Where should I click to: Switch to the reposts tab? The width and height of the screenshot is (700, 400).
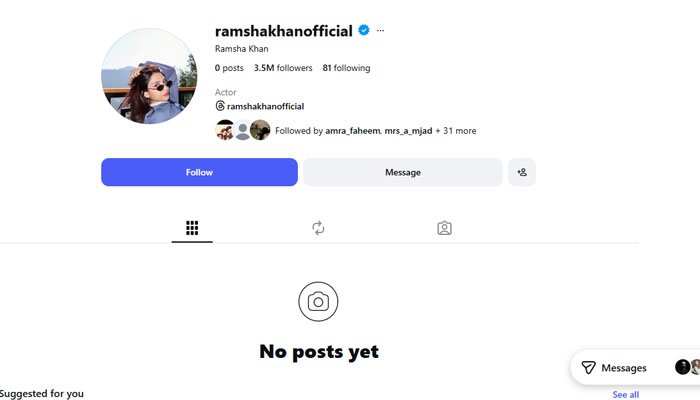(x=318, y=228)
